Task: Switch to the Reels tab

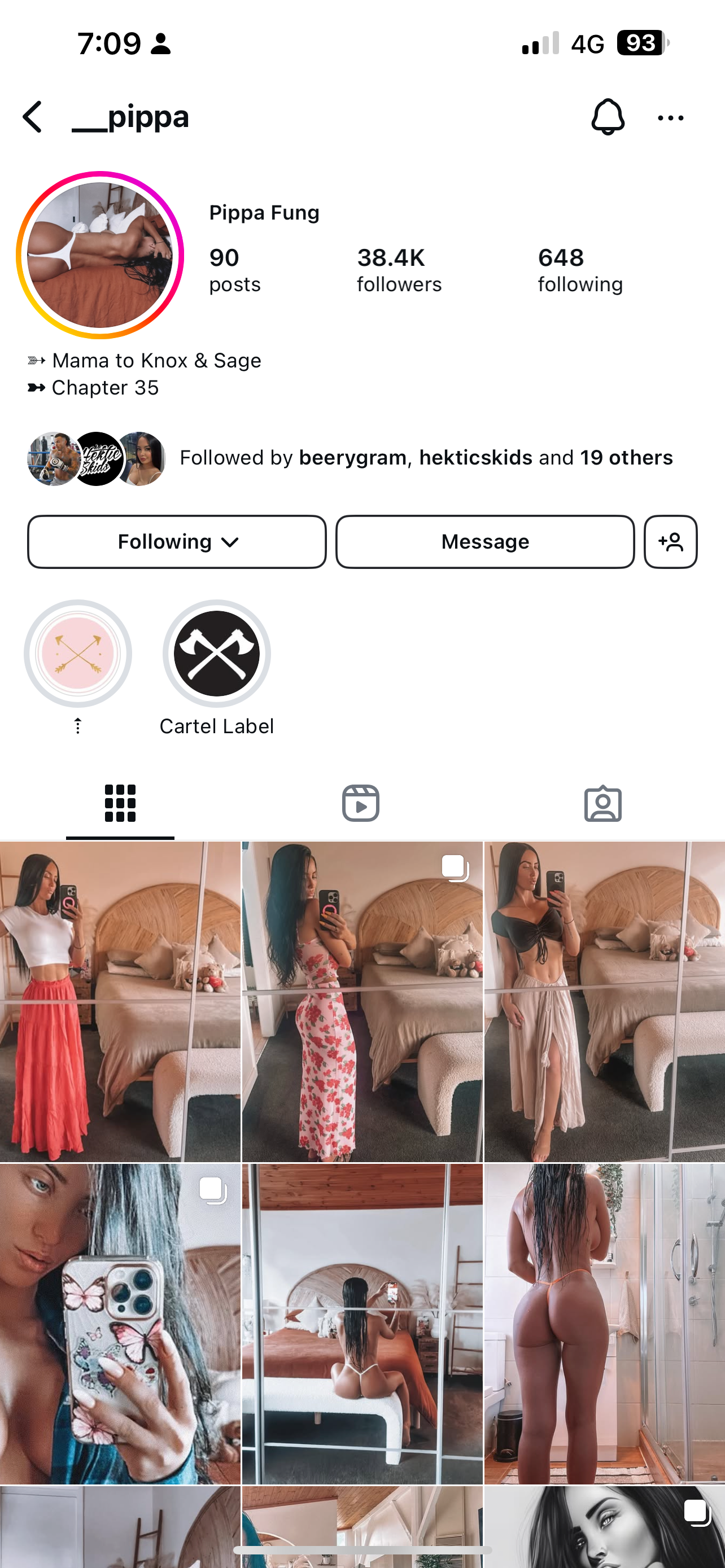Action: tap(361, 804)
